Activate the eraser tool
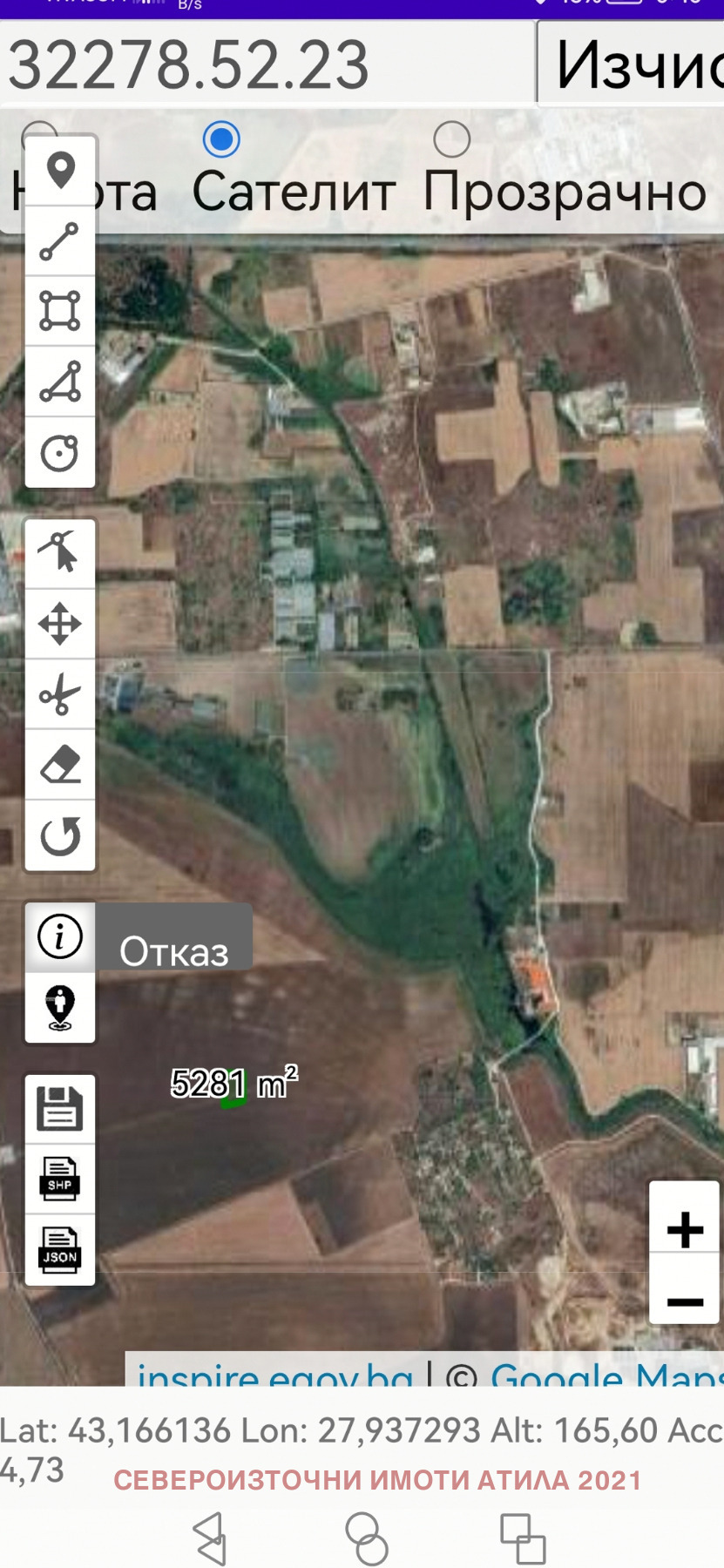The width and height of the screenshot is (724, 1568). [x=60, y=765]
